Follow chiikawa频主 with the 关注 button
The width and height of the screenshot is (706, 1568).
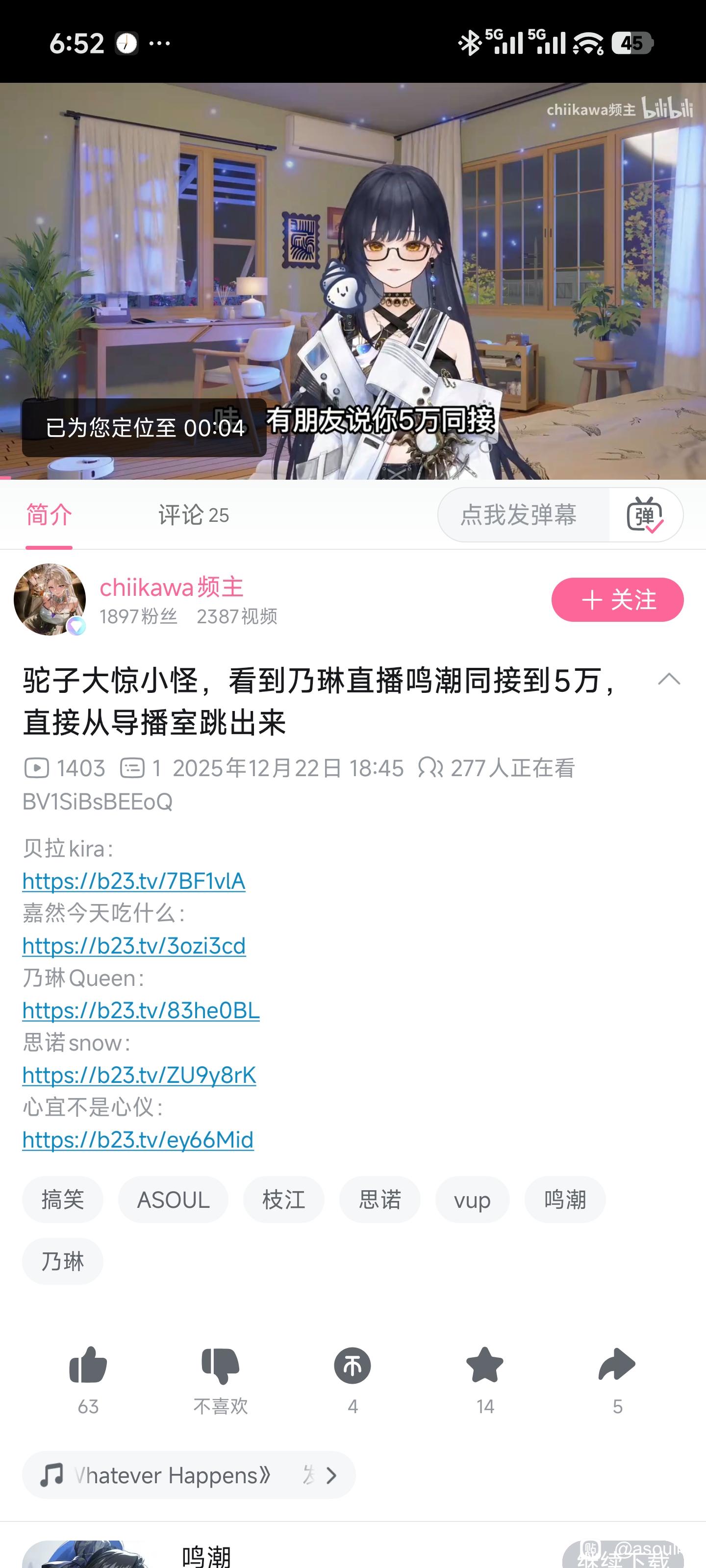coord(617,600)
